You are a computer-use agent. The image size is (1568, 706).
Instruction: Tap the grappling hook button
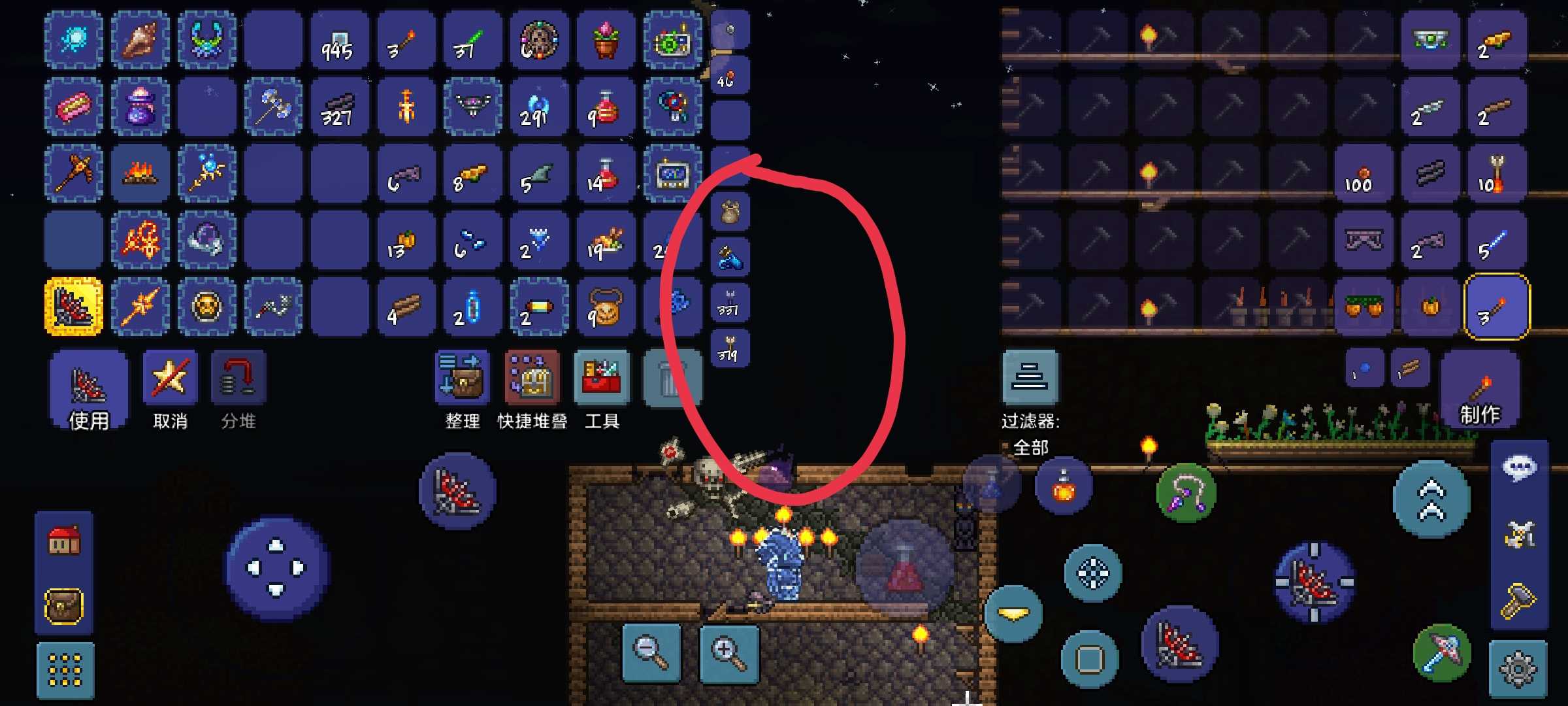pos(1185,492)
